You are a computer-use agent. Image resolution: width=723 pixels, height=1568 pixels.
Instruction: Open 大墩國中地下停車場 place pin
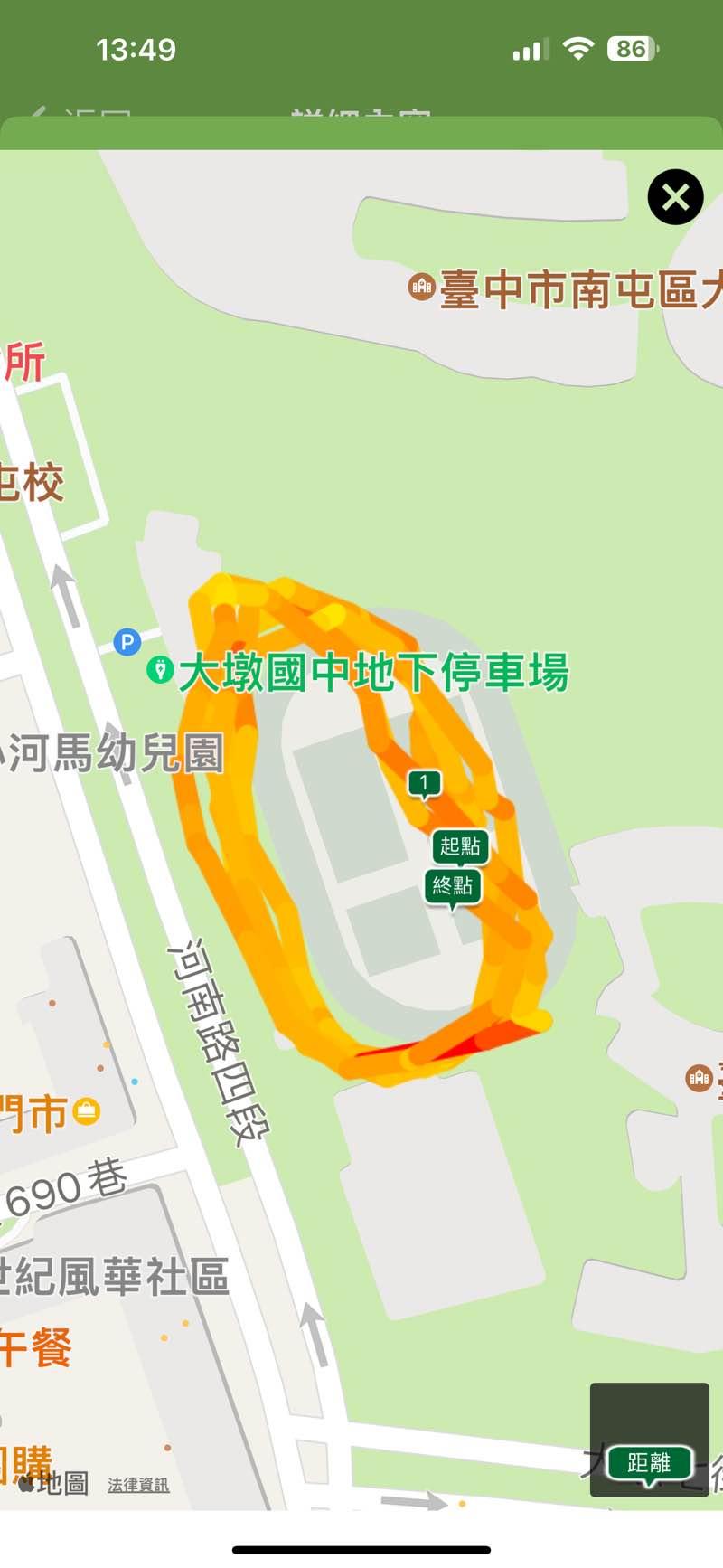pos(160,670)
